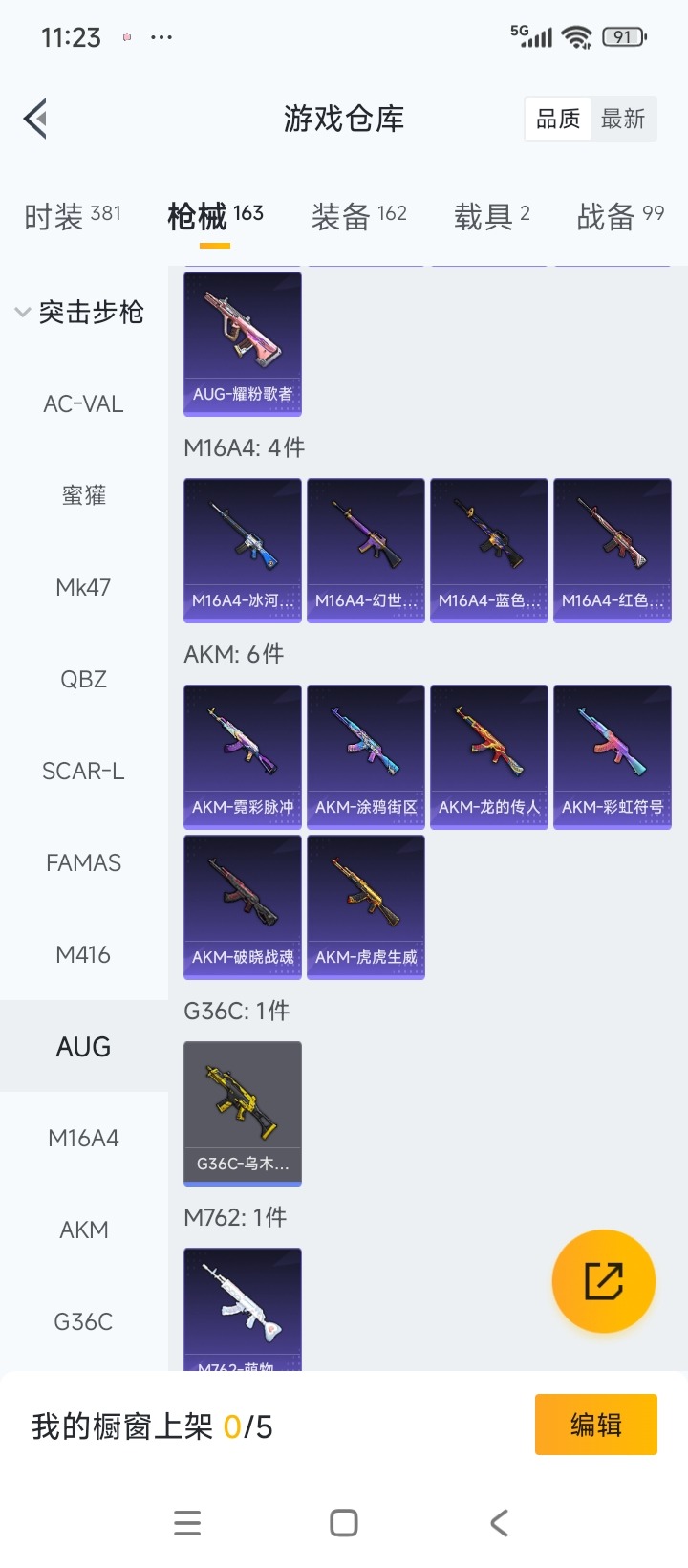Screen dimensions: 688x1568
Task: Tap the 编辑 button for showcase
Action: [x=595, y=1424]
